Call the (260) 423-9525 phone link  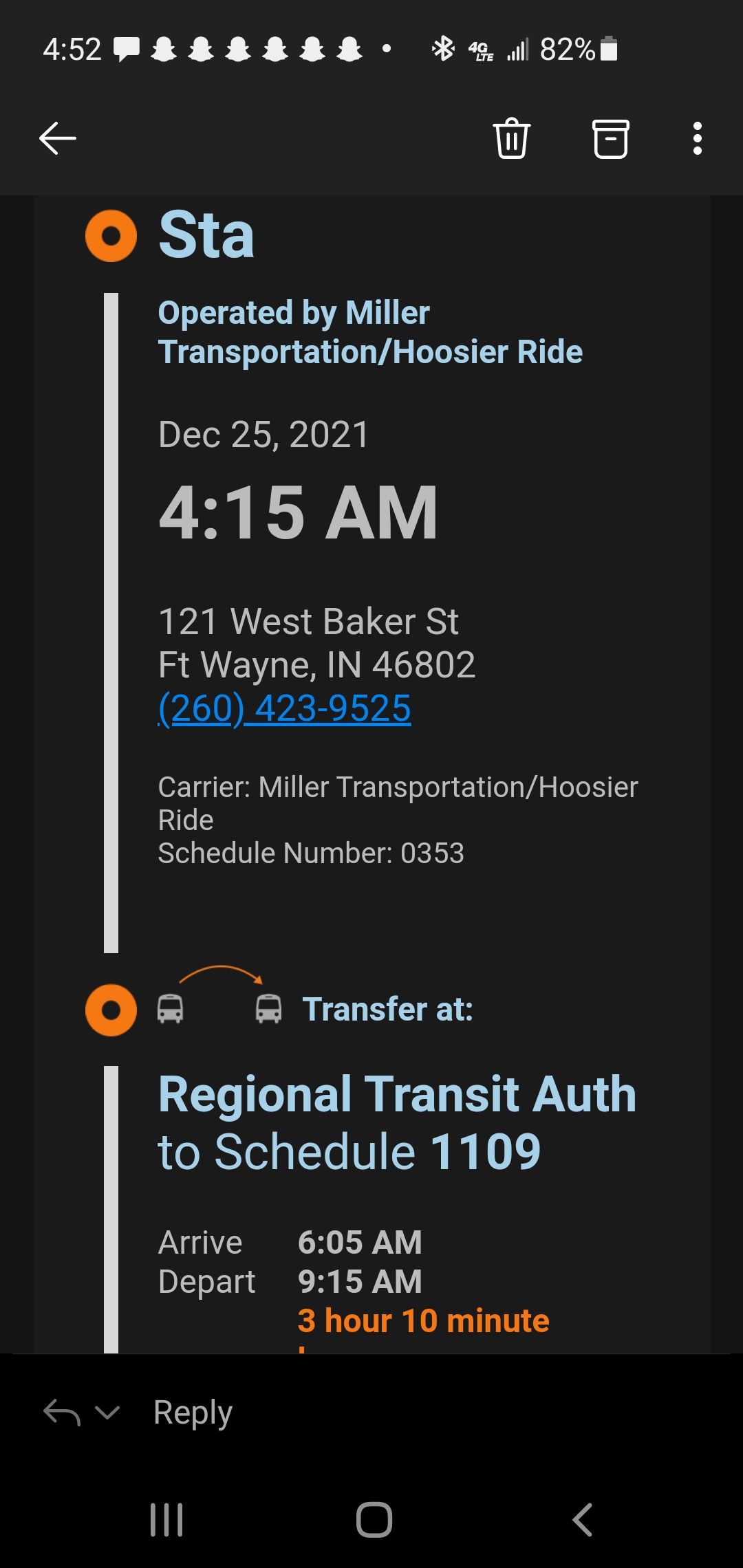click(285, 708)
